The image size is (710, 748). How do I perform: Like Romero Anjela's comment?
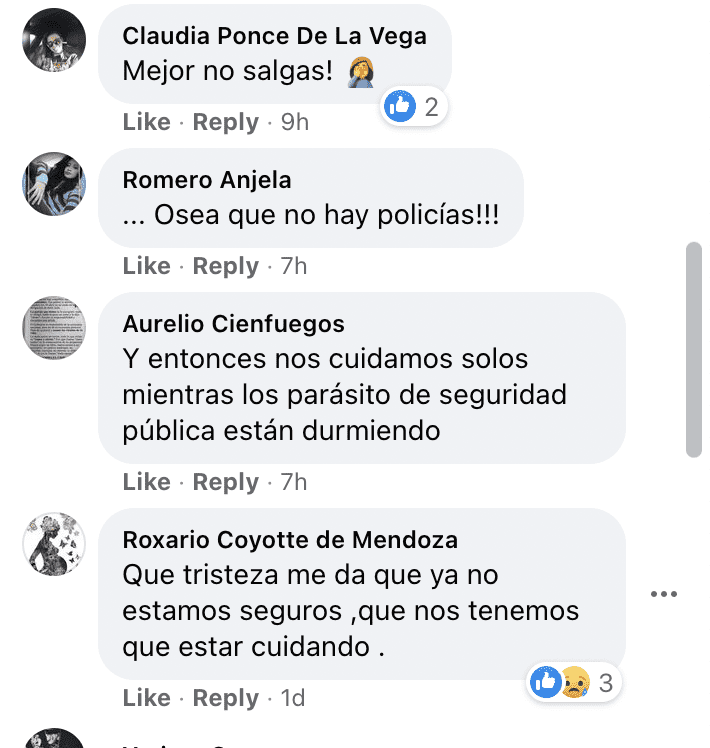point(146,266)
